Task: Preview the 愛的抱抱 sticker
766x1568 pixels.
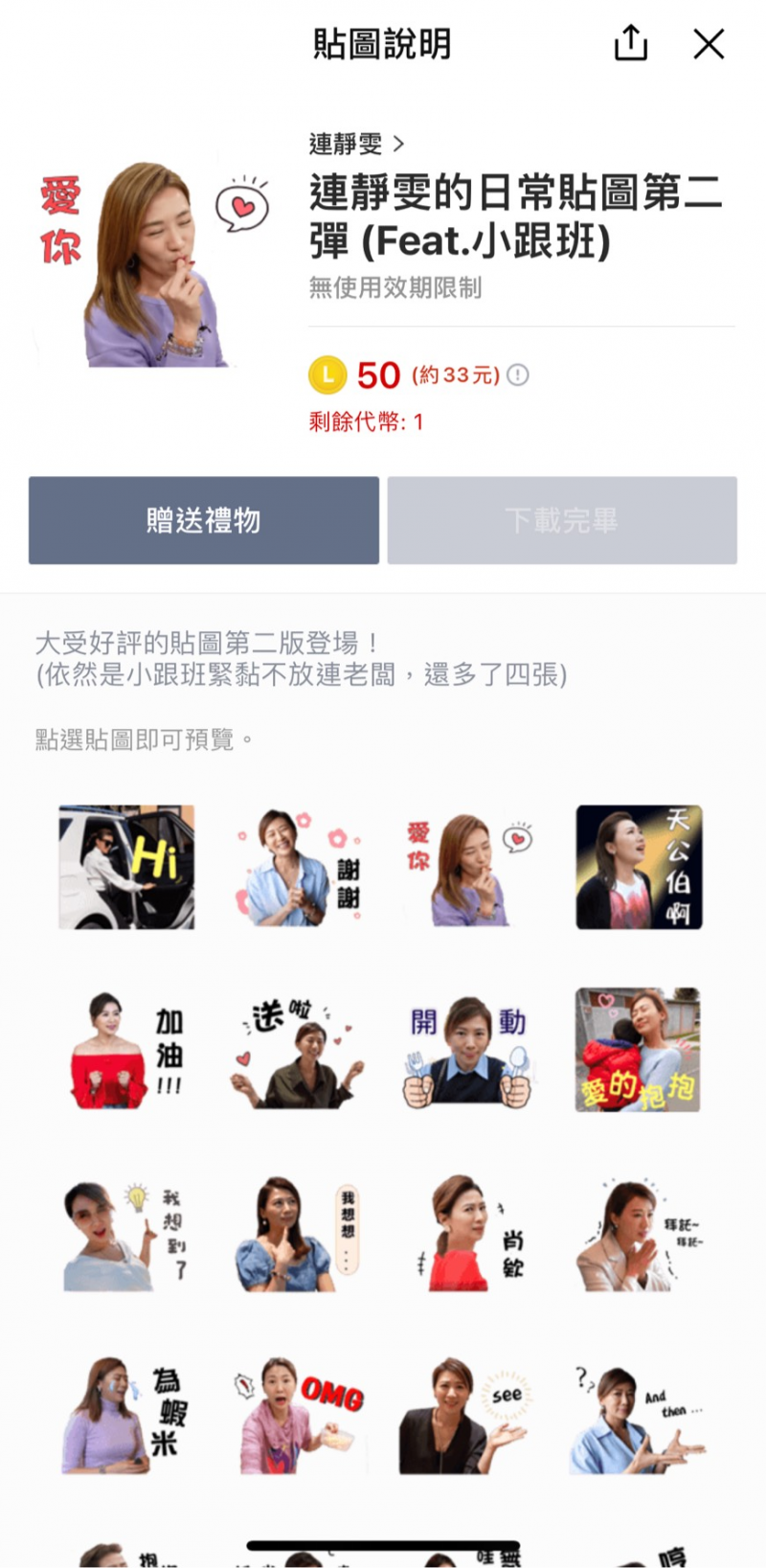Action: tap(639, 1051)
